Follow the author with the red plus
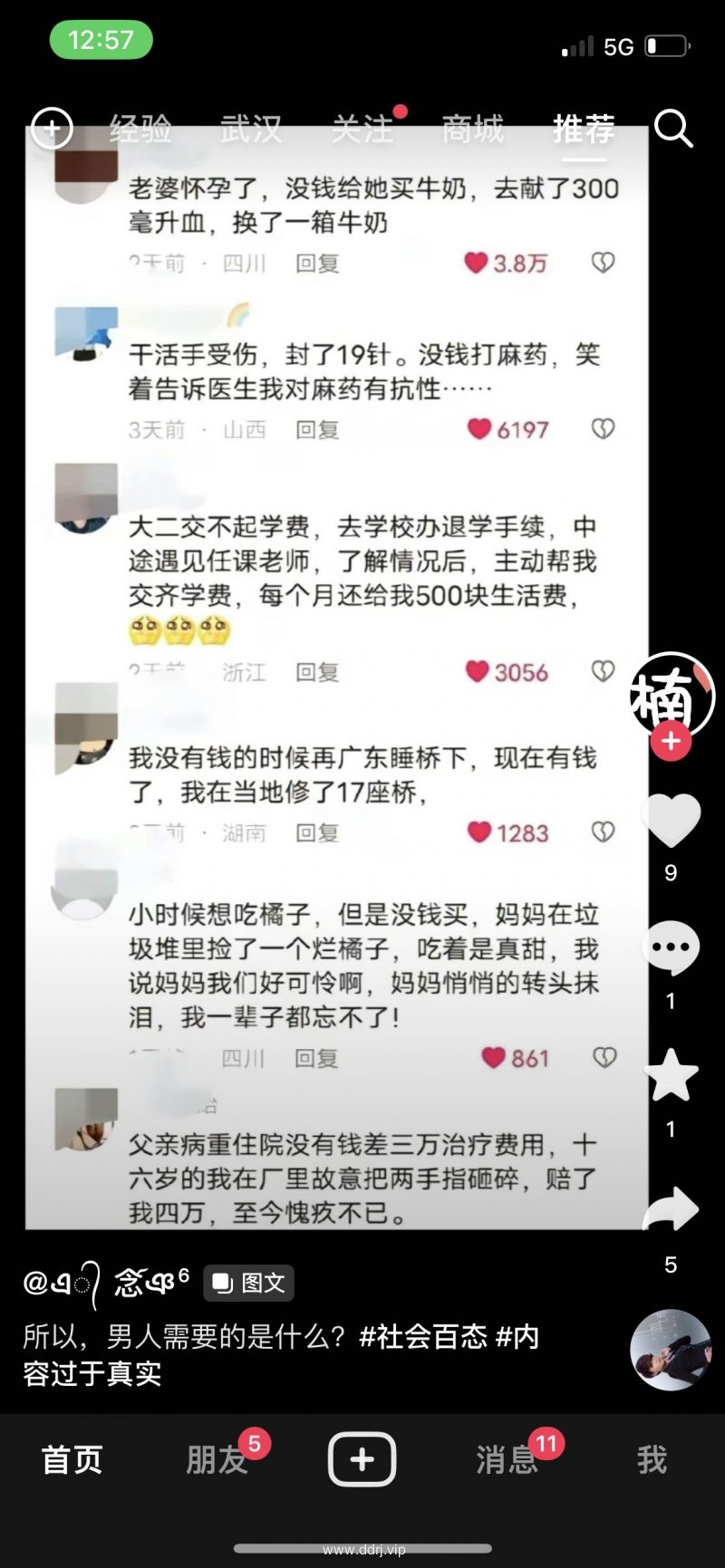The image size is (725, 1568). (671, 741)
